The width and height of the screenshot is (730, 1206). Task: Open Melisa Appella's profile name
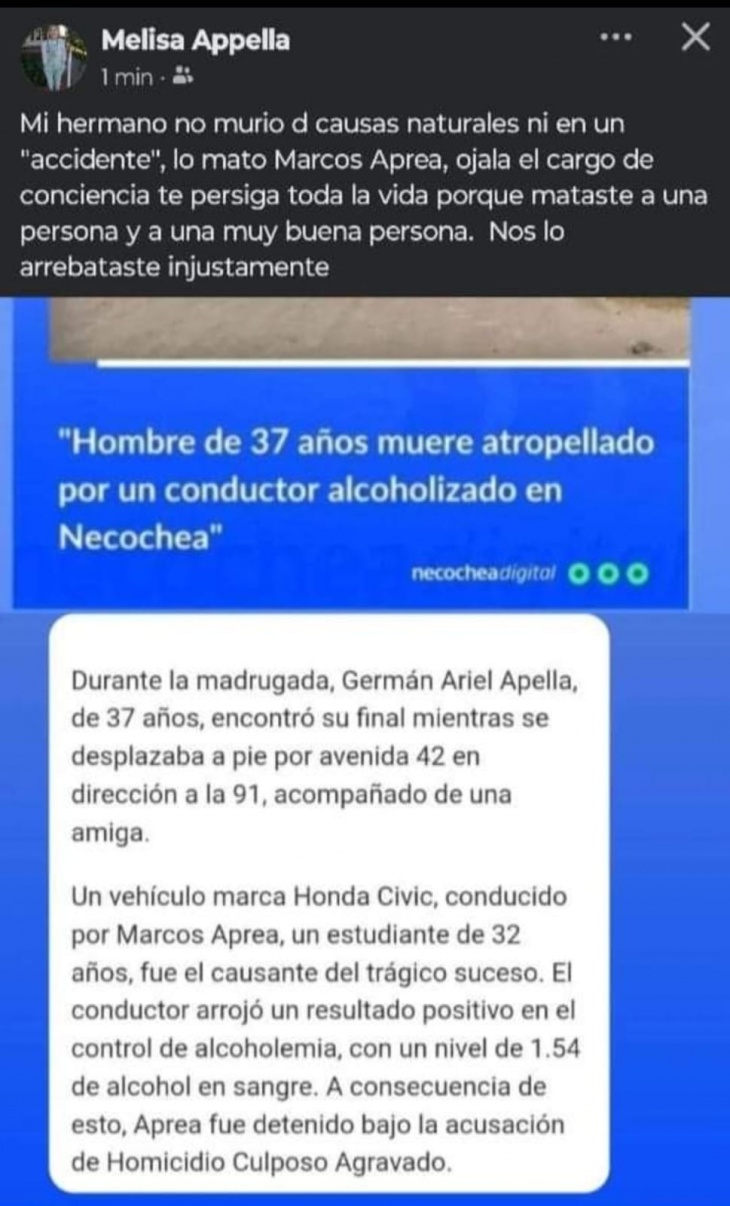196,40
